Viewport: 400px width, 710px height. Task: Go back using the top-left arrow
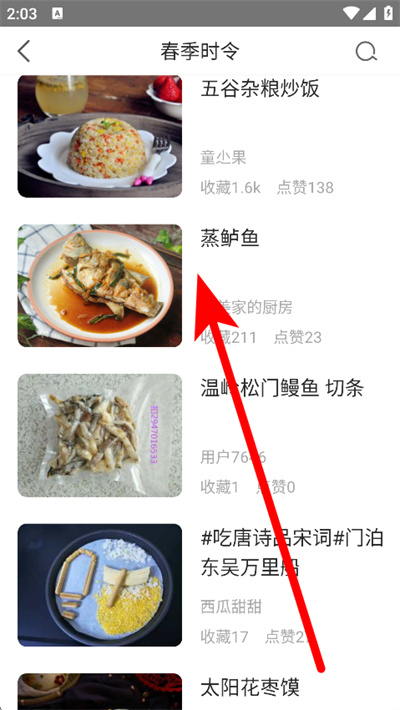point(24,51)
